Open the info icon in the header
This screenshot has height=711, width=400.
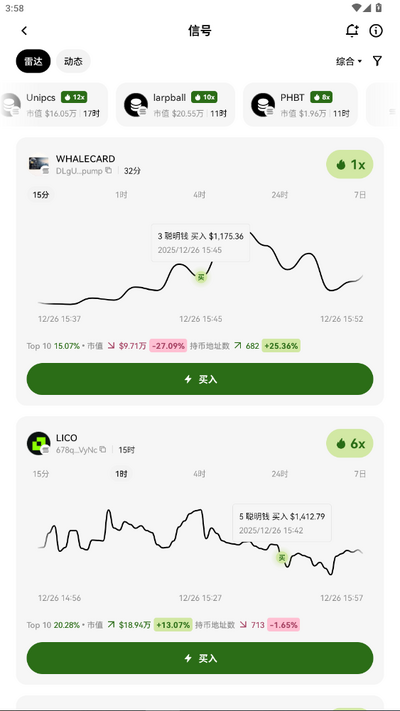(376, 31)
